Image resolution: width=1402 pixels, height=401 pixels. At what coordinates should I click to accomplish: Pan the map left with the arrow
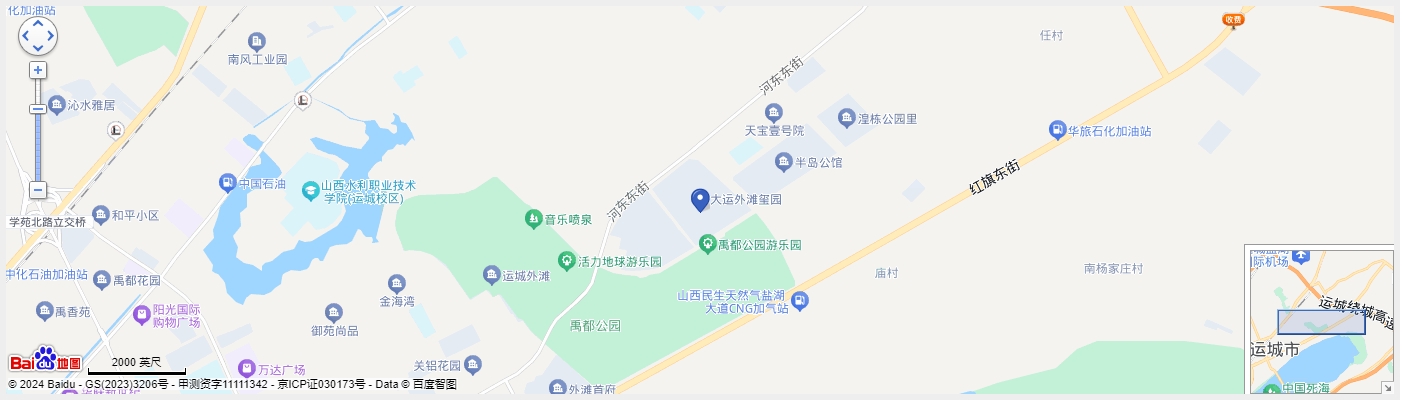pyautogui.click(x=25, y=36)
